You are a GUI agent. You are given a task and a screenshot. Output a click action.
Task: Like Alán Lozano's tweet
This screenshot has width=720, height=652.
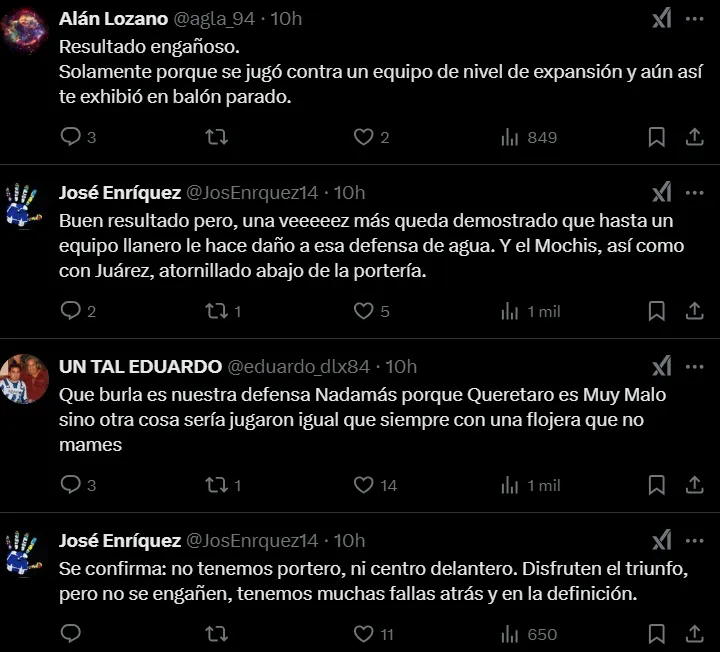point(365,137)
